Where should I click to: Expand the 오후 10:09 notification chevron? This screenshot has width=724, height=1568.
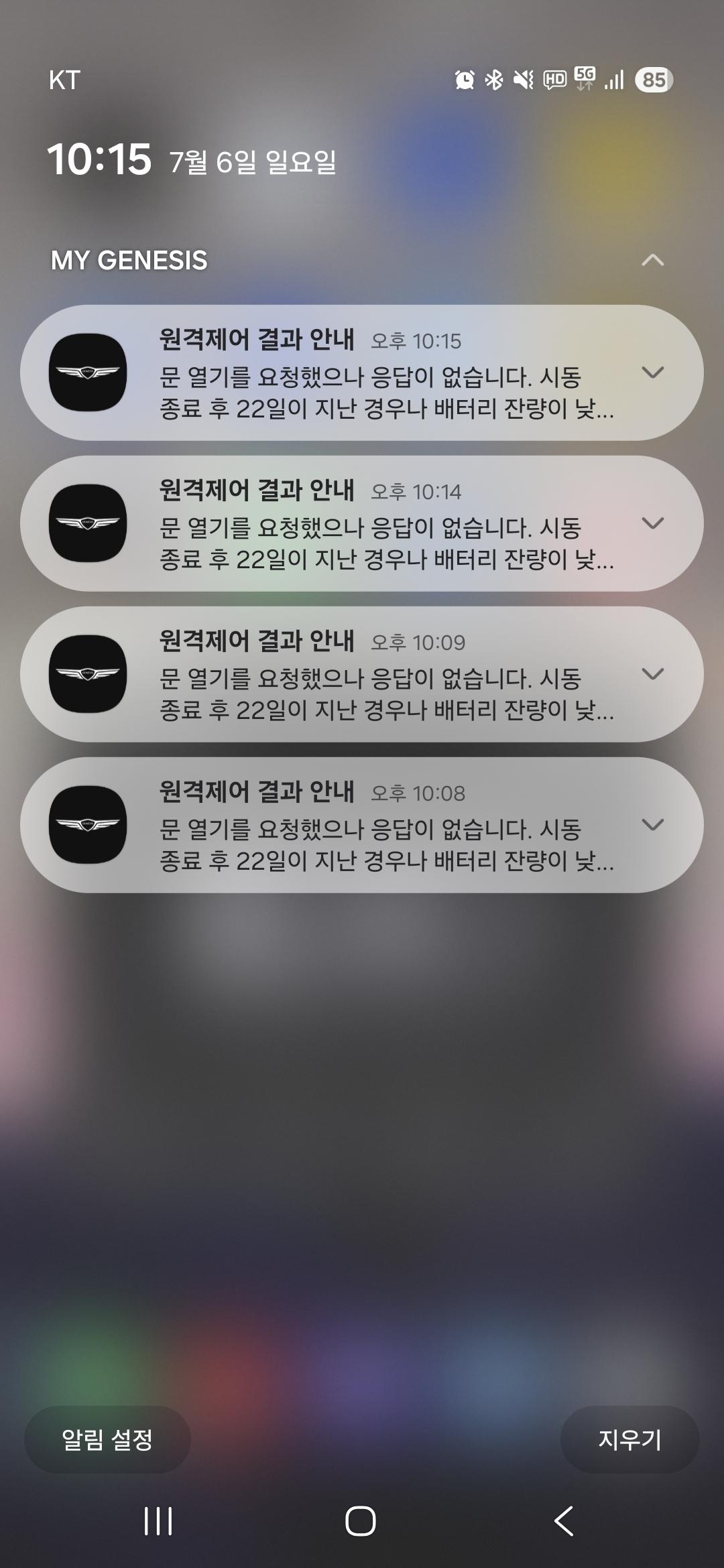tap(652, 674)
